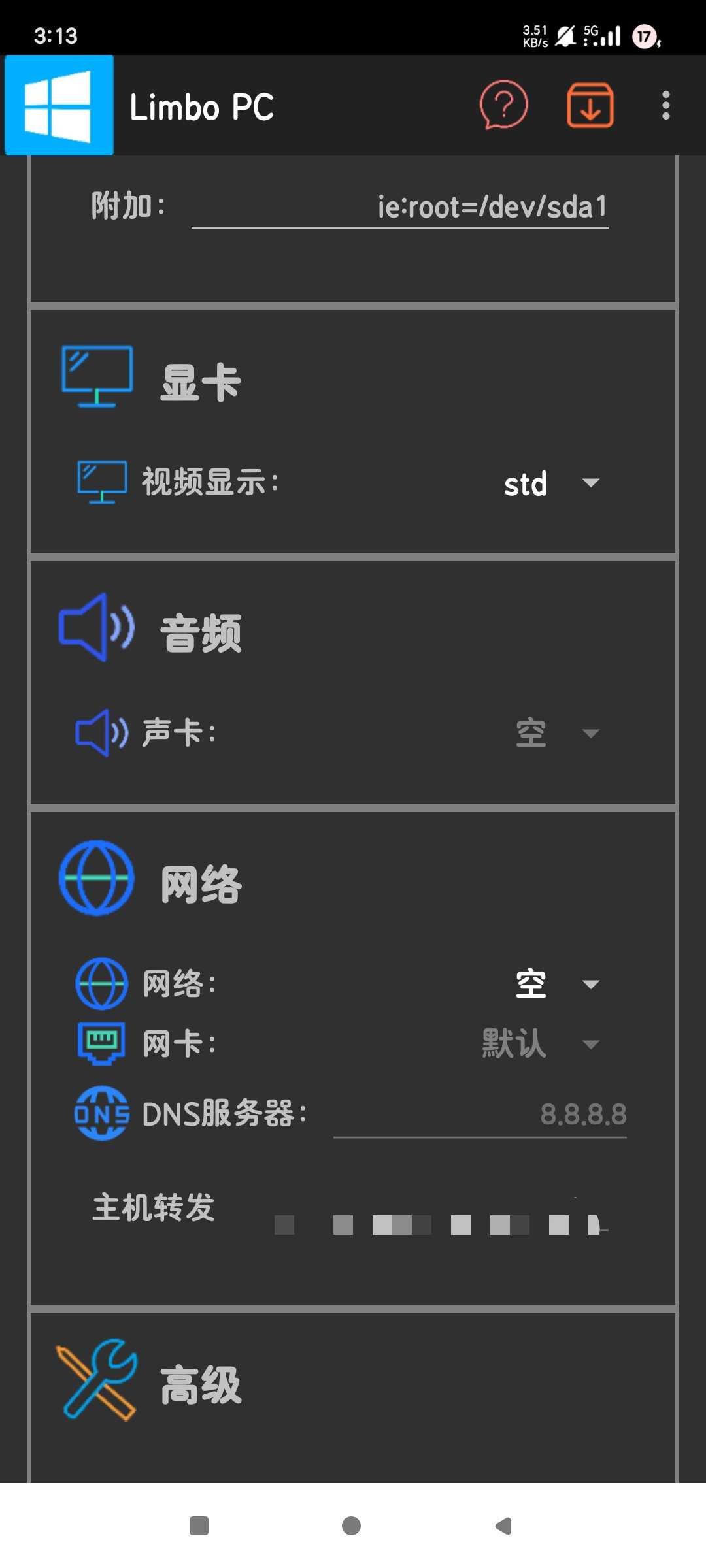Expand the 网络 network type dropdown

(556, 984)
